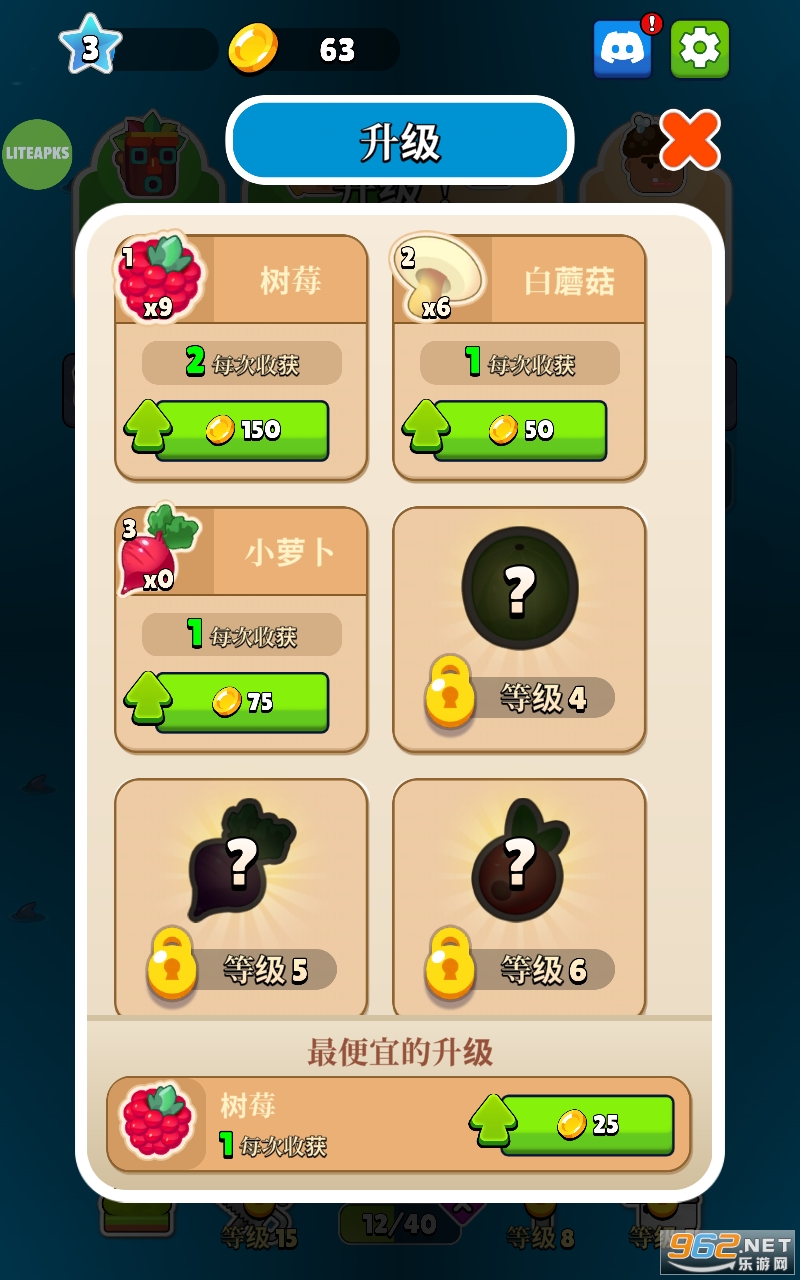Buy cheapest 树莓 upgrade for 25 coins
The image size is (800, 1280).
point(586,1124)
